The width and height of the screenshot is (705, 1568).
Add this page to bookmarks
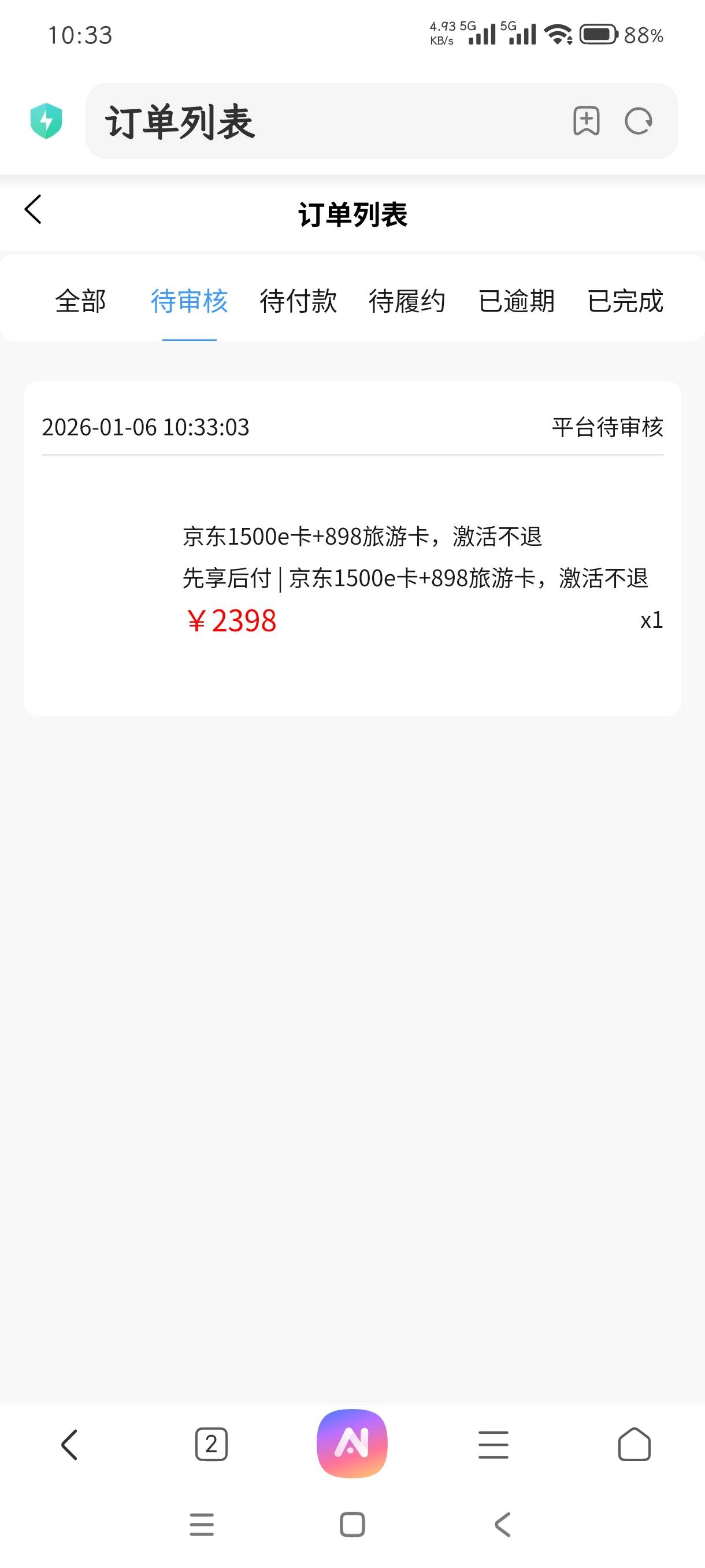587,120
